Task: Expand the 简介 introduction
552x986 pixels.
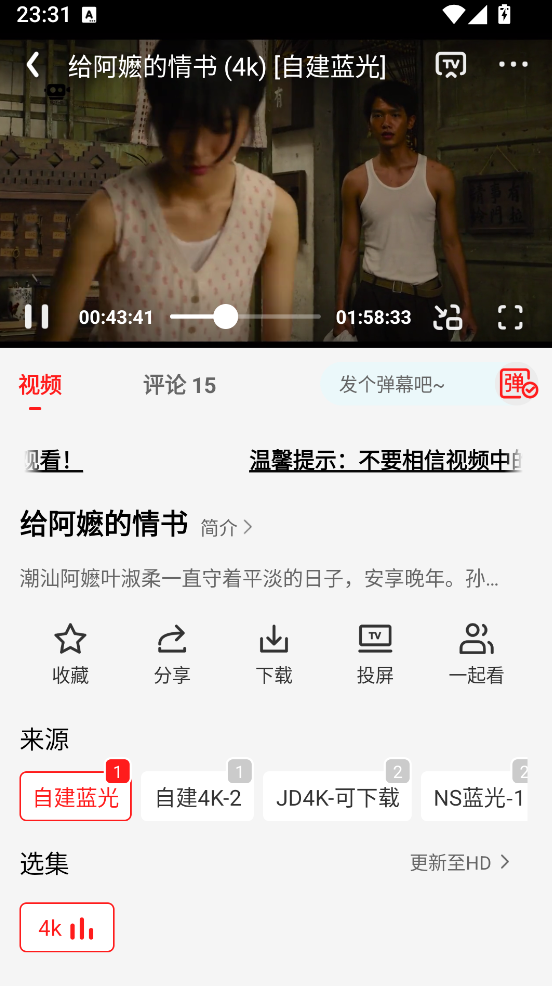Action: click(x=226, y=527)
